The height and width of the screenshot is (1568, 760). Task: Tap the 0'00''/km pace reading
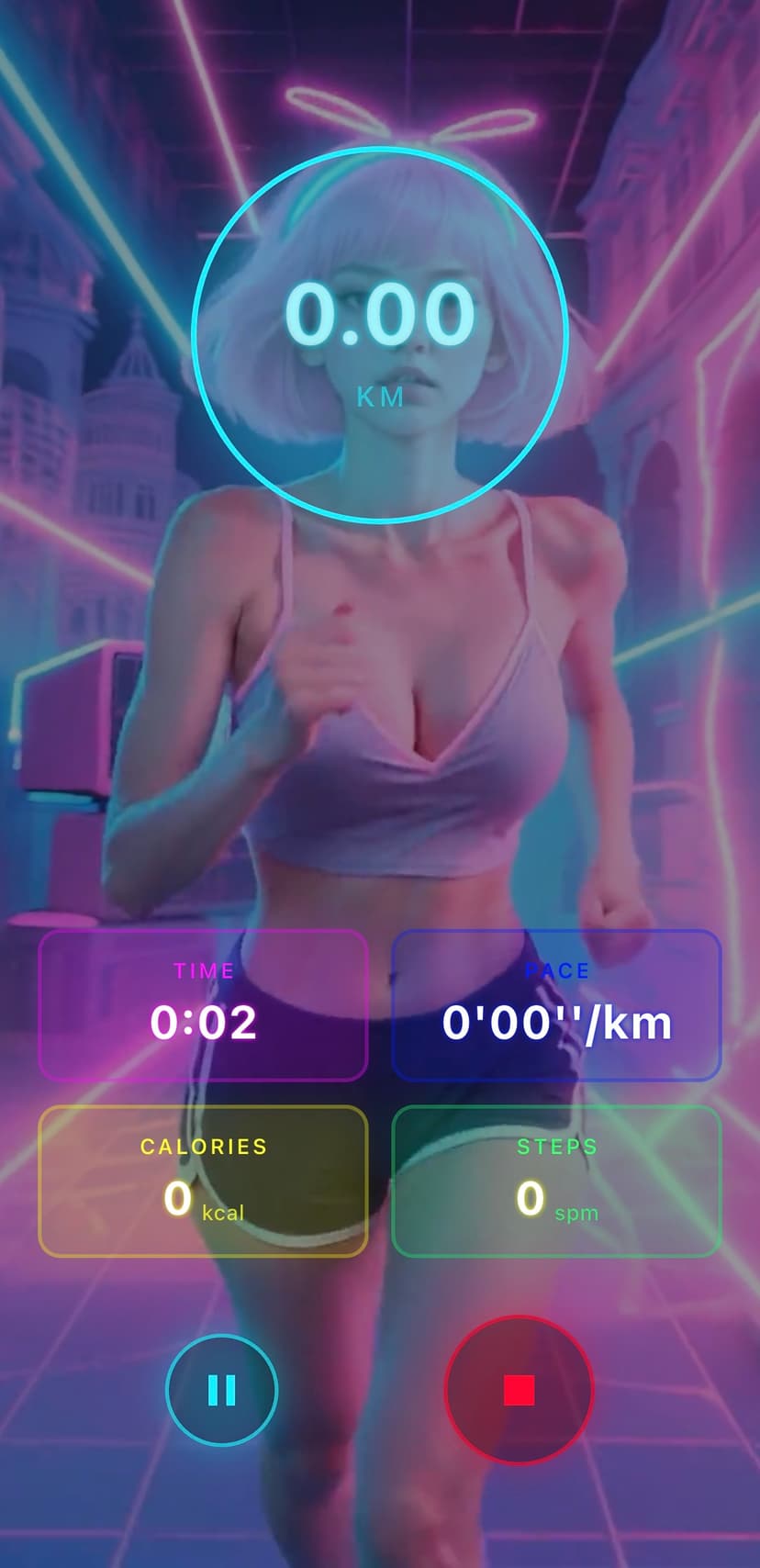[x=556, y=1023]
